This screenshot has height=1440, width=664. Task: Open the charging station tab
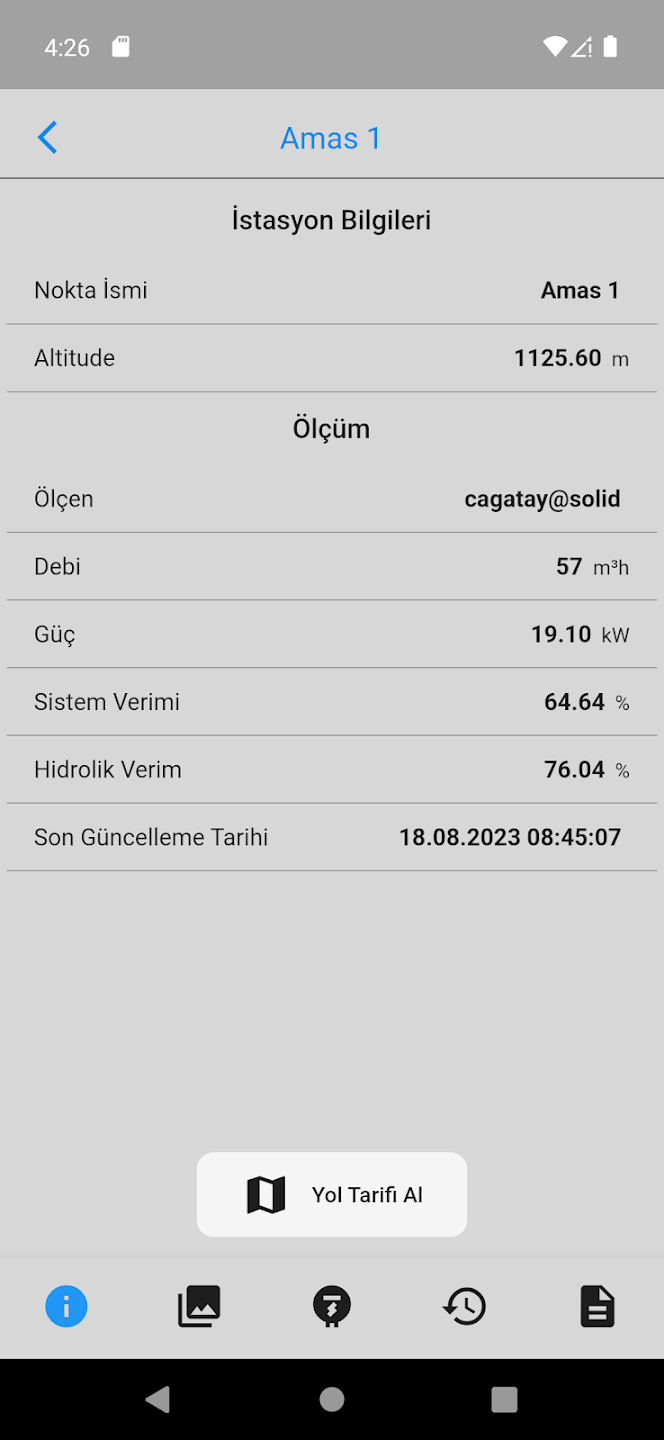click(x=331, y=1306)
